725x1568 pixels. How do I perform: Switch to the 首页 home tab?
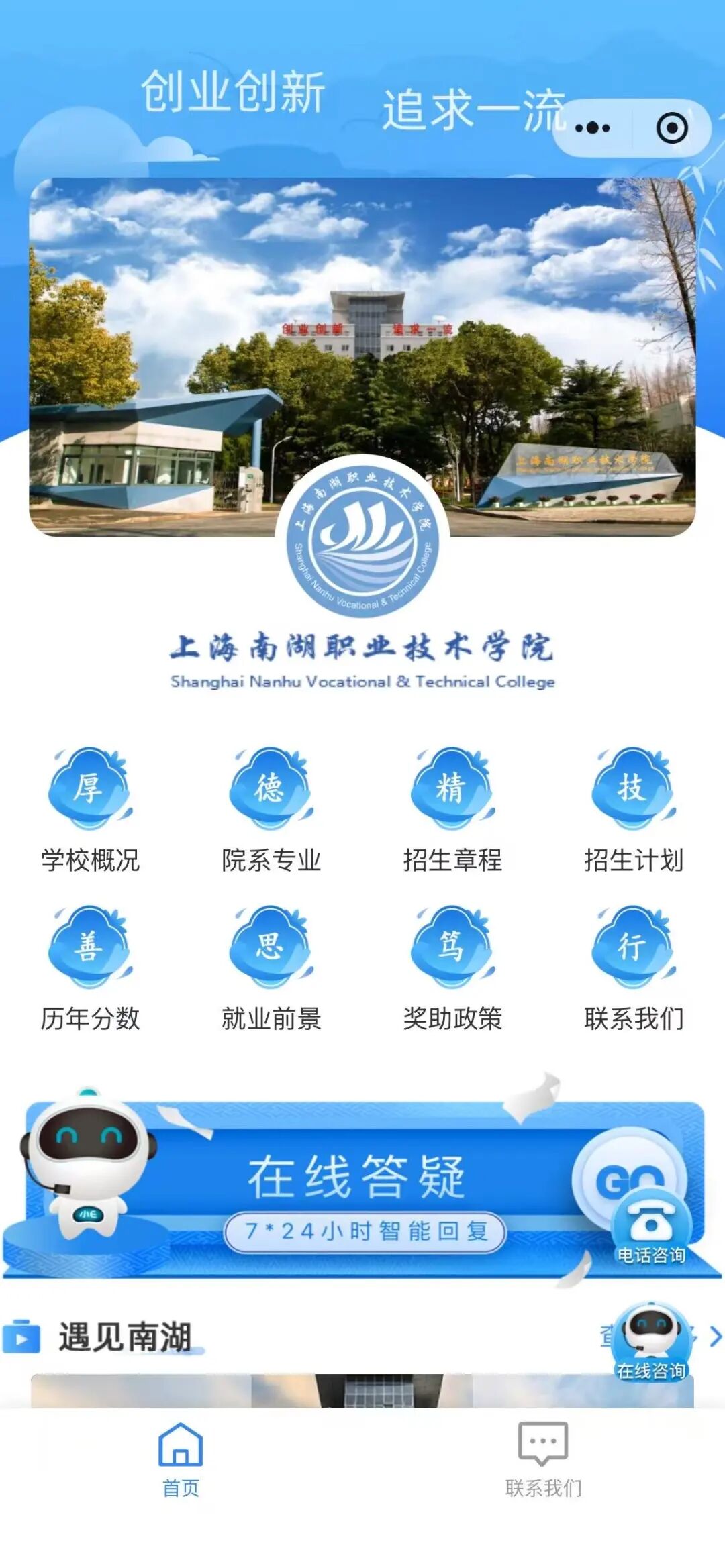(181, 1459)
